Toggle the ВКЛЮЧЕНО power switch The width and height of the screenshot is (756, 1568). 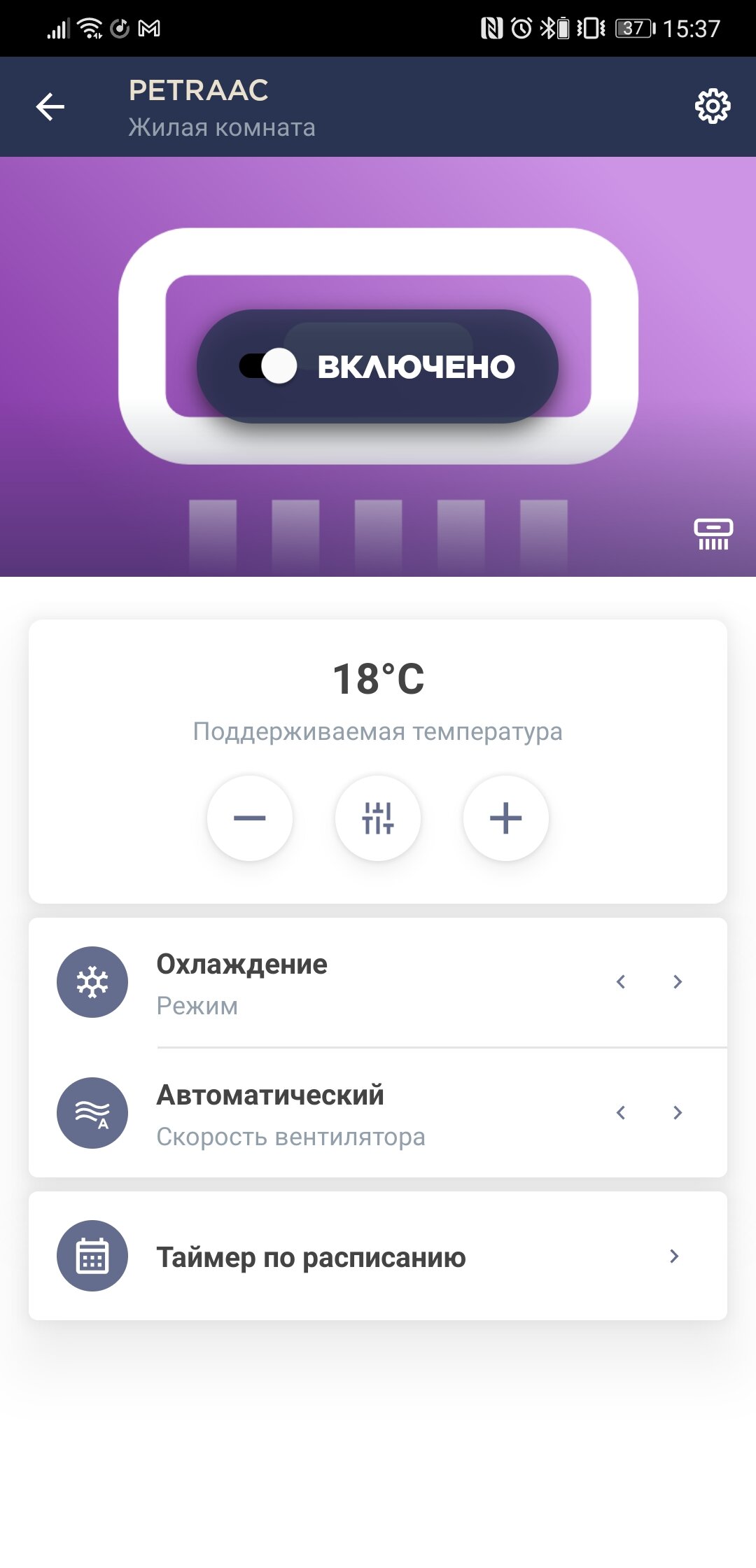click(269, 366)
